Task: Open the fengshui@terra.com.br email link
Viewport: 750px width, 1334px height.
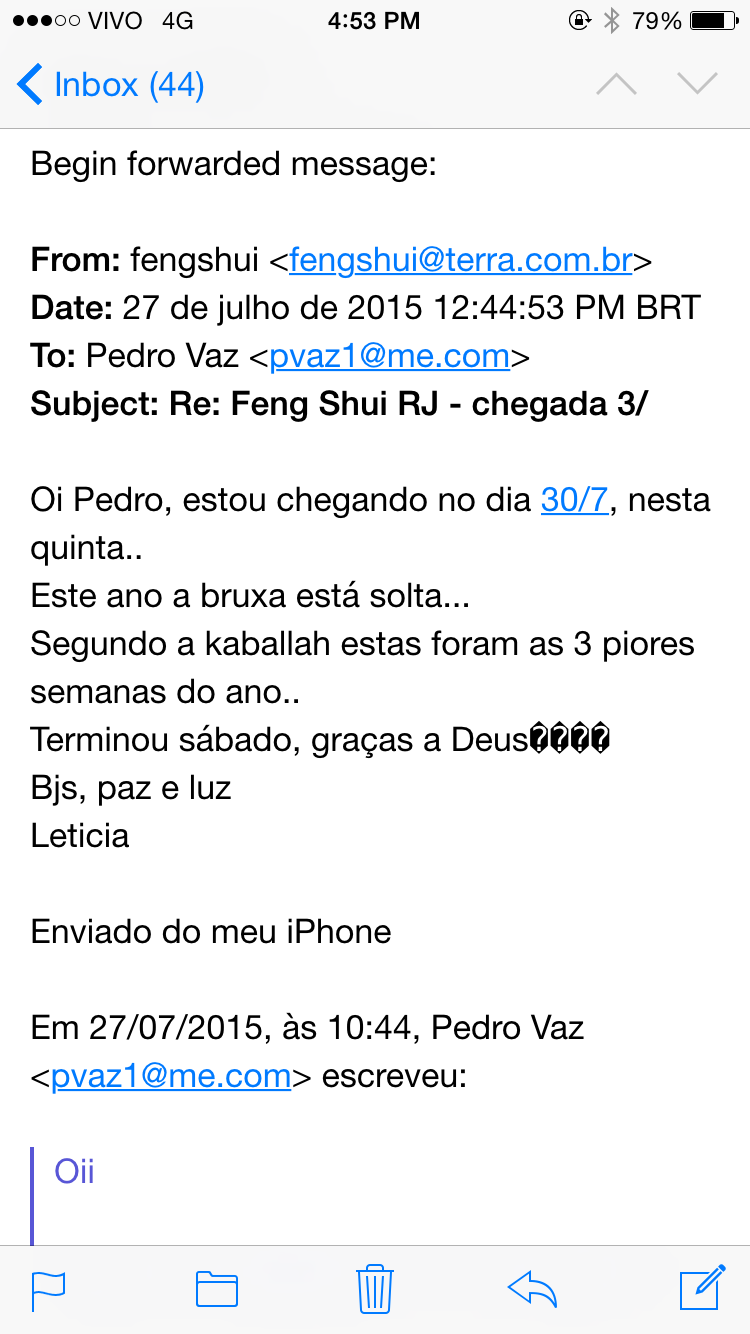Action: click(461, 261)
